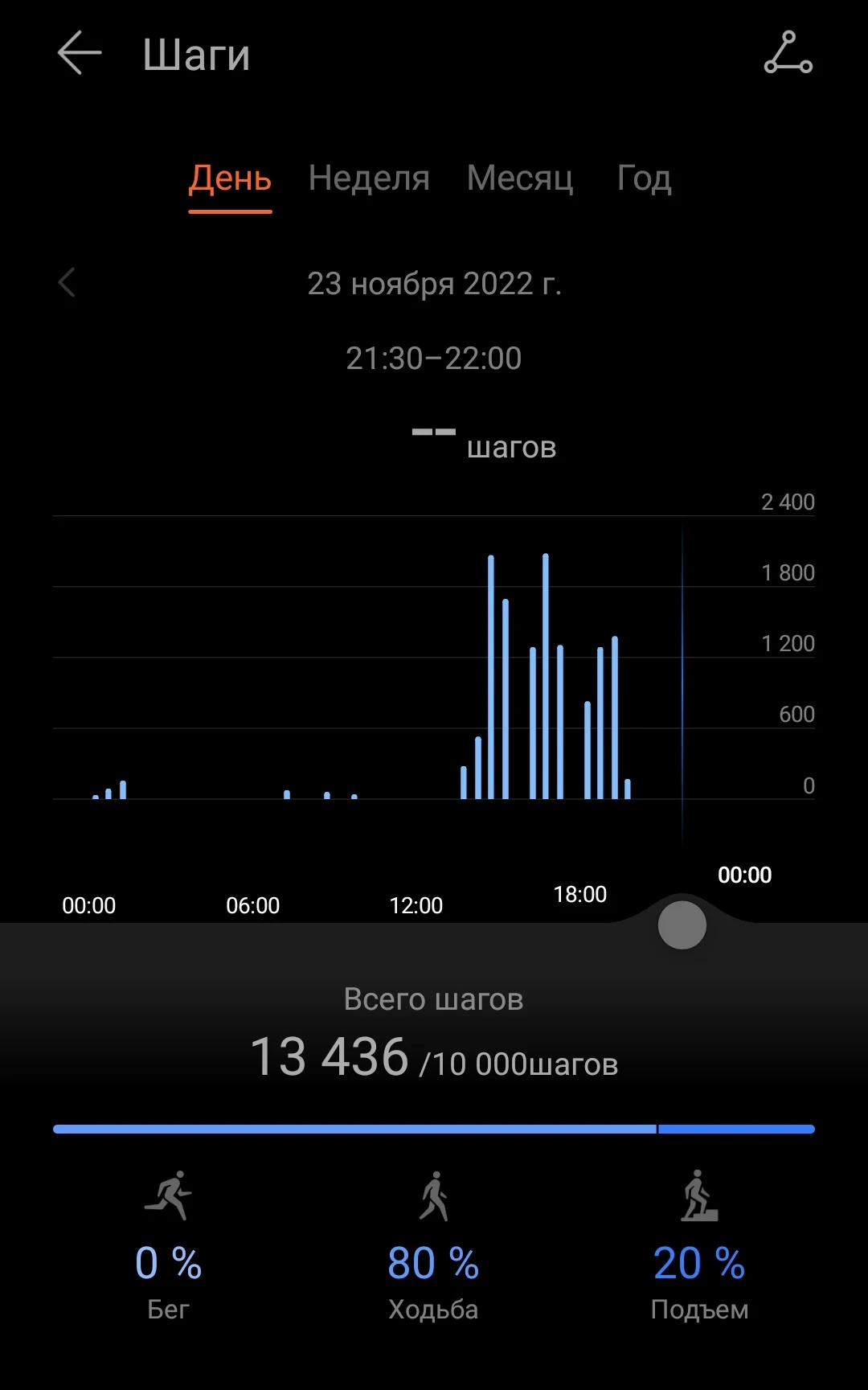Screen dimensions: 868x1390
Task: Switch to the Неделя tab
Action: (369, 178)
